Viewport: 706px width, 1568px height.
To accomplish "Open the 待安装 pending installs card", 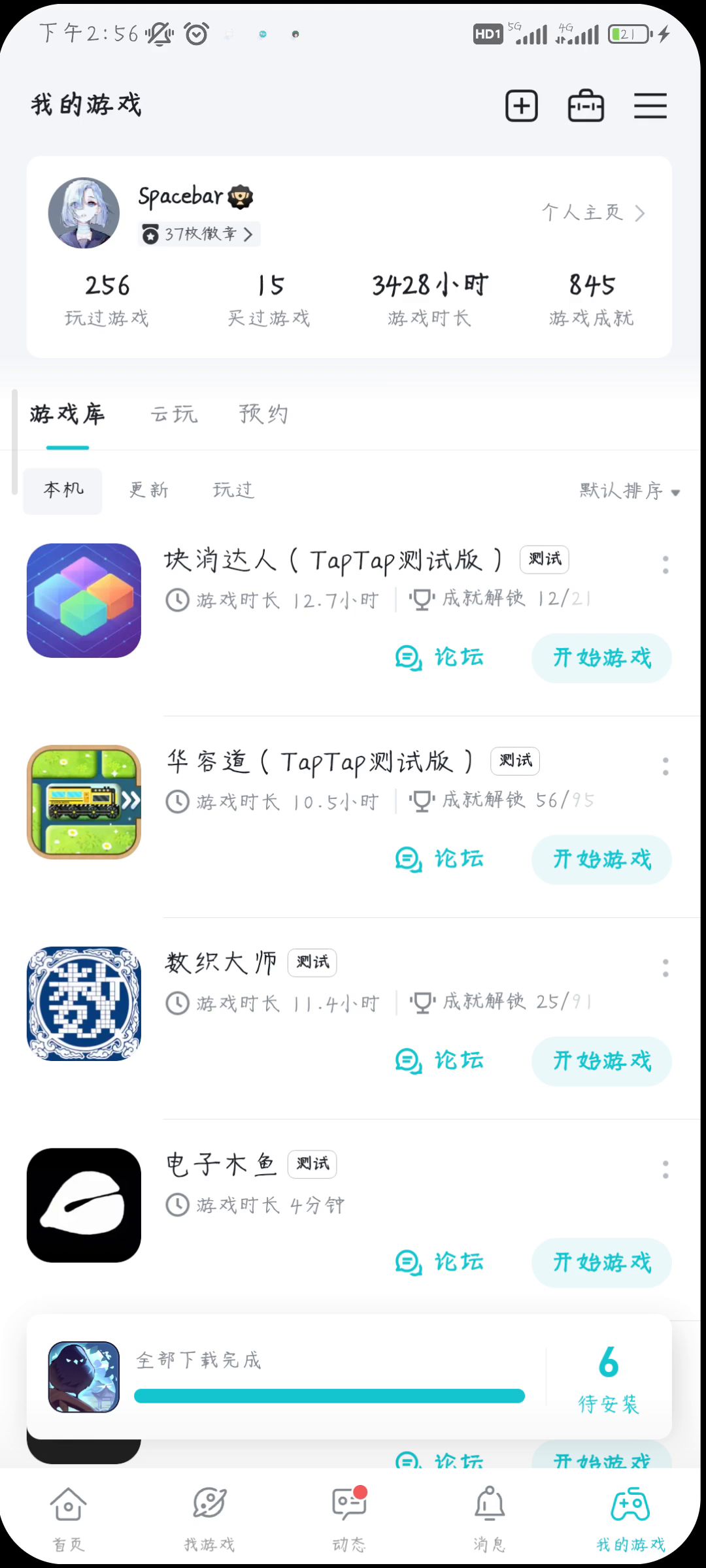I will (608, 1377).
